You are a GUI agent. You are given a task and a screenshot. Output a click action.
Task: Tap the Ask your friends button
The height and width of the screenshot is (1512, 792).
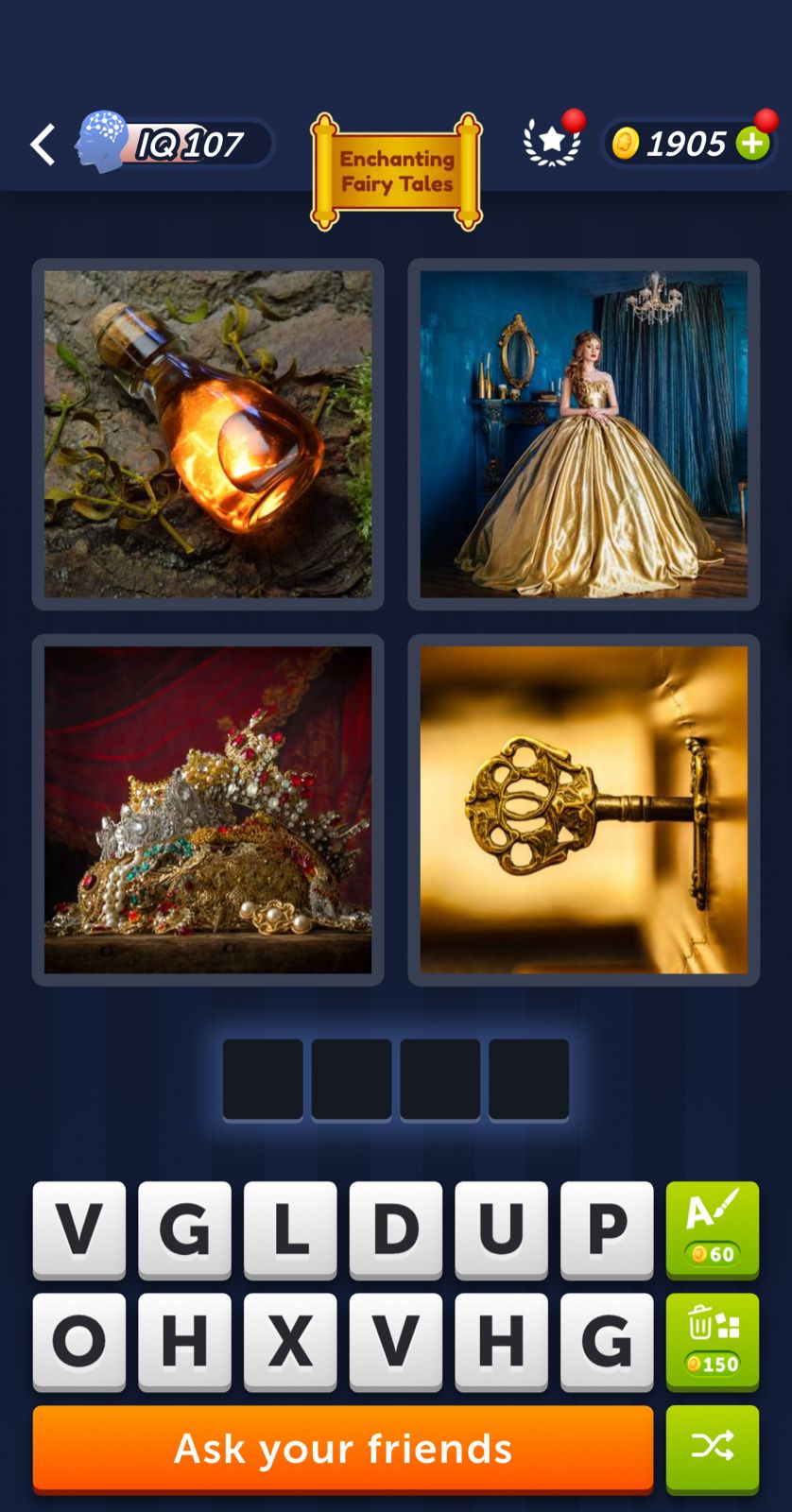343,1449
